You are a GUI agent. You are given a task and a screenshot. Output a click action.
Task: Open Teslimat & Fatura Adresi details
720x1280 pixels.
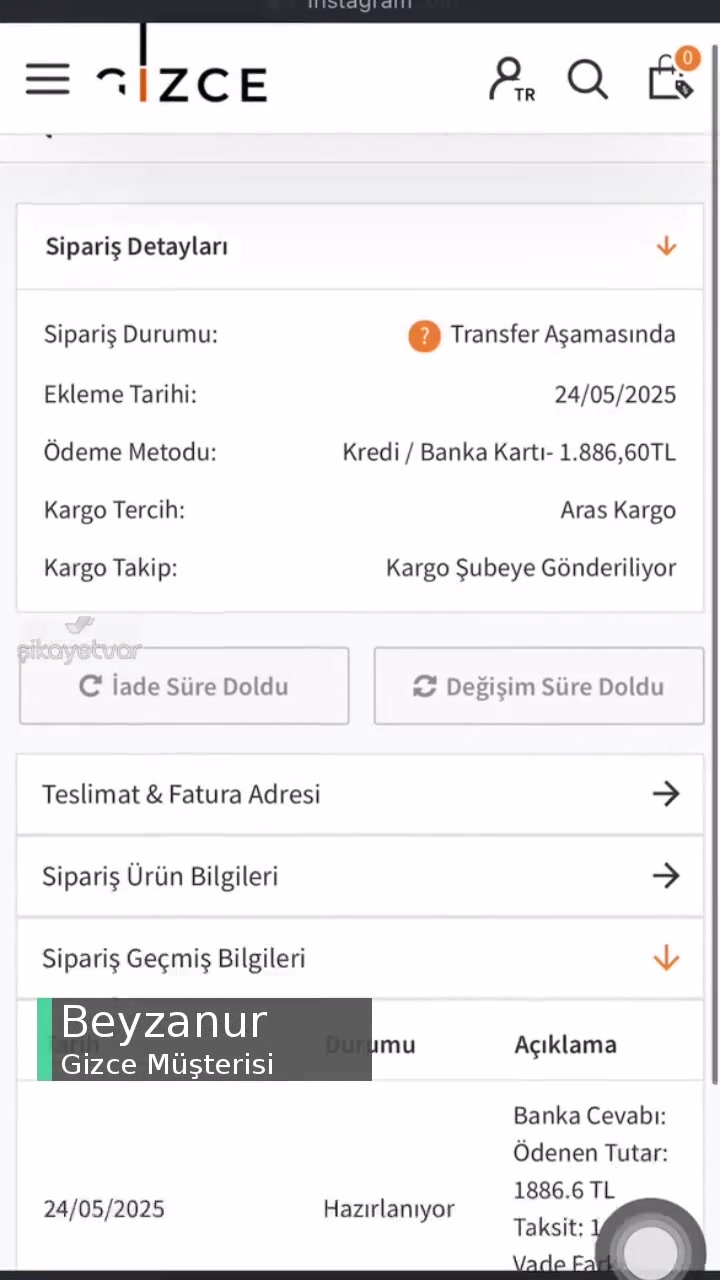tap(666, 794)
